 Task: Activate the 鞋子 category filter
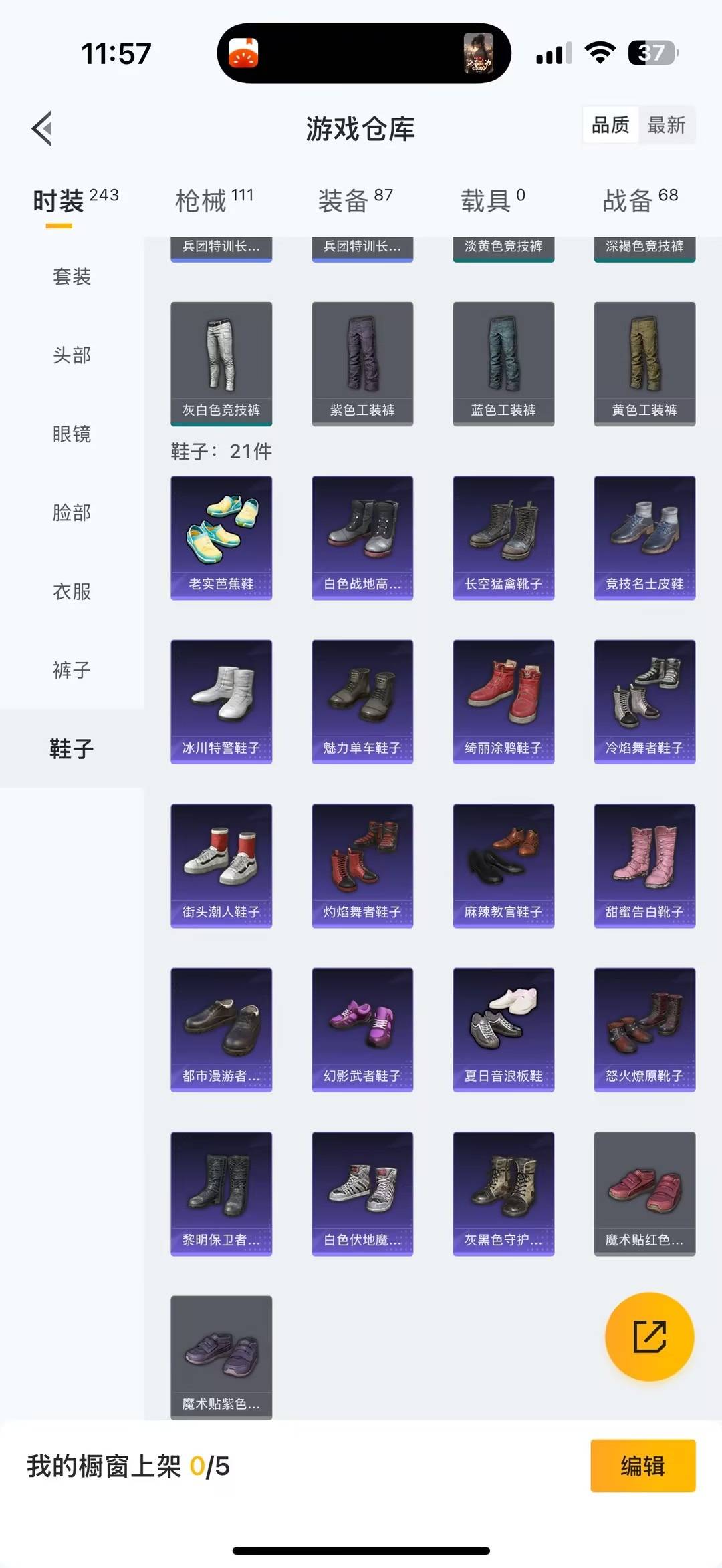(70, 748)
